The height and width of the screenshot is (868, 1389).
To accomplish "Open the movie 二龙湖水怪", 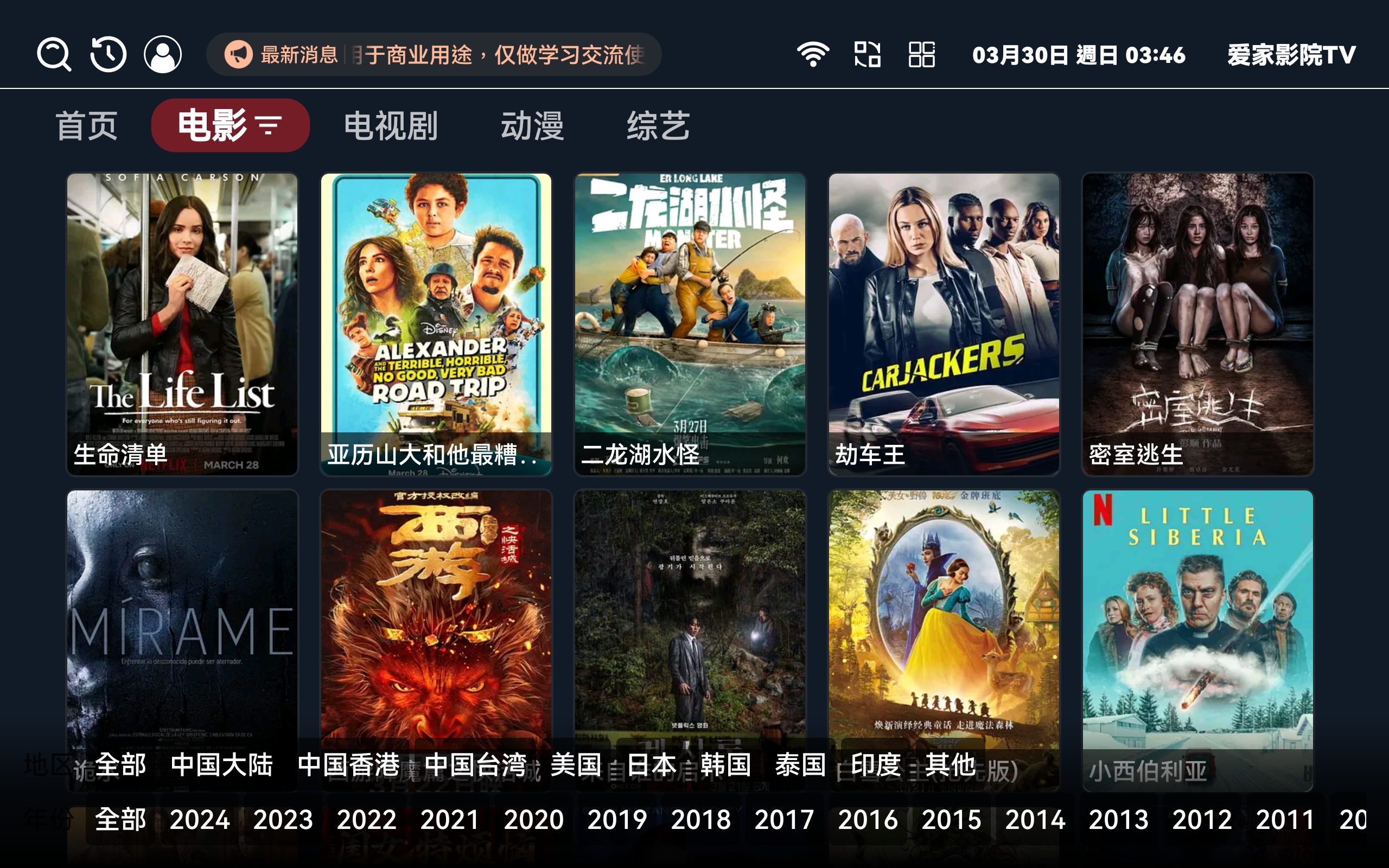I will coord(690,324).
